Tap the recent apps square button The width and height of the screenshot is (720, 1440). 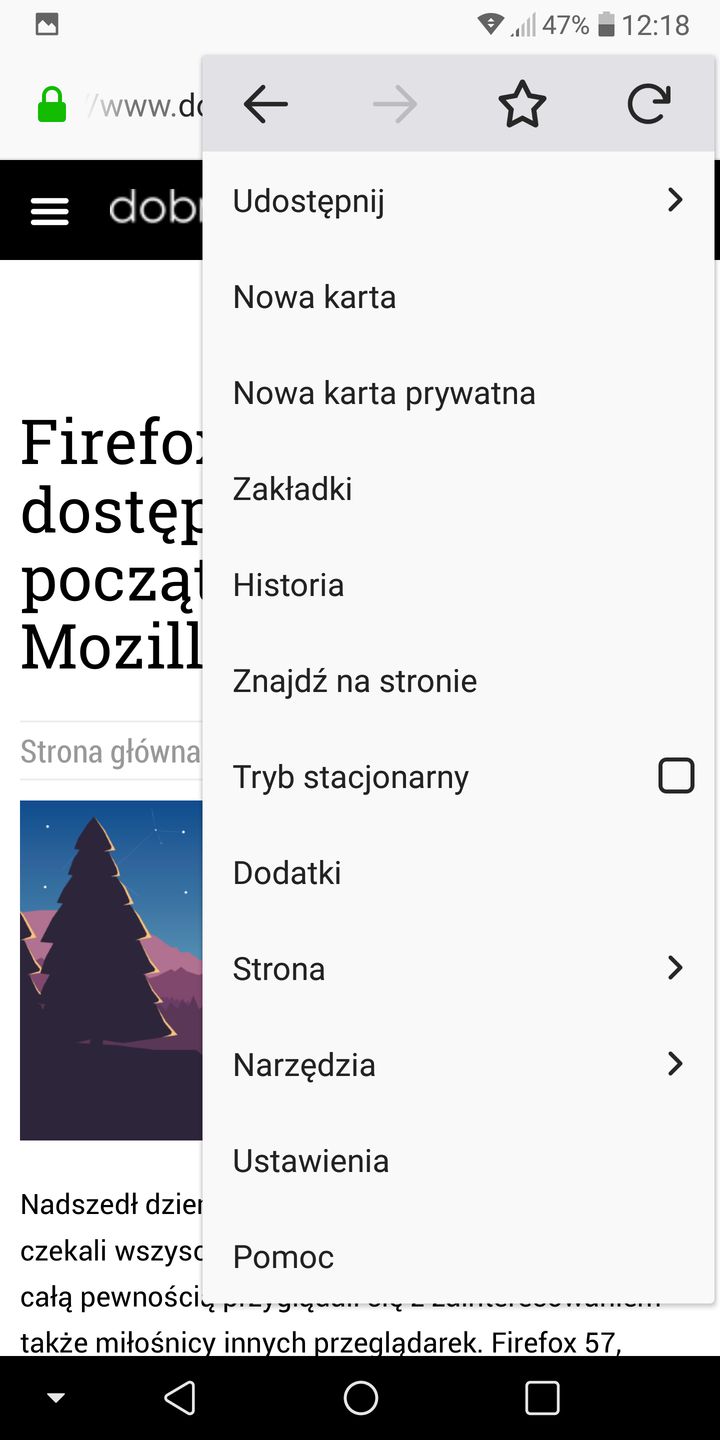tap(542, 1397)
